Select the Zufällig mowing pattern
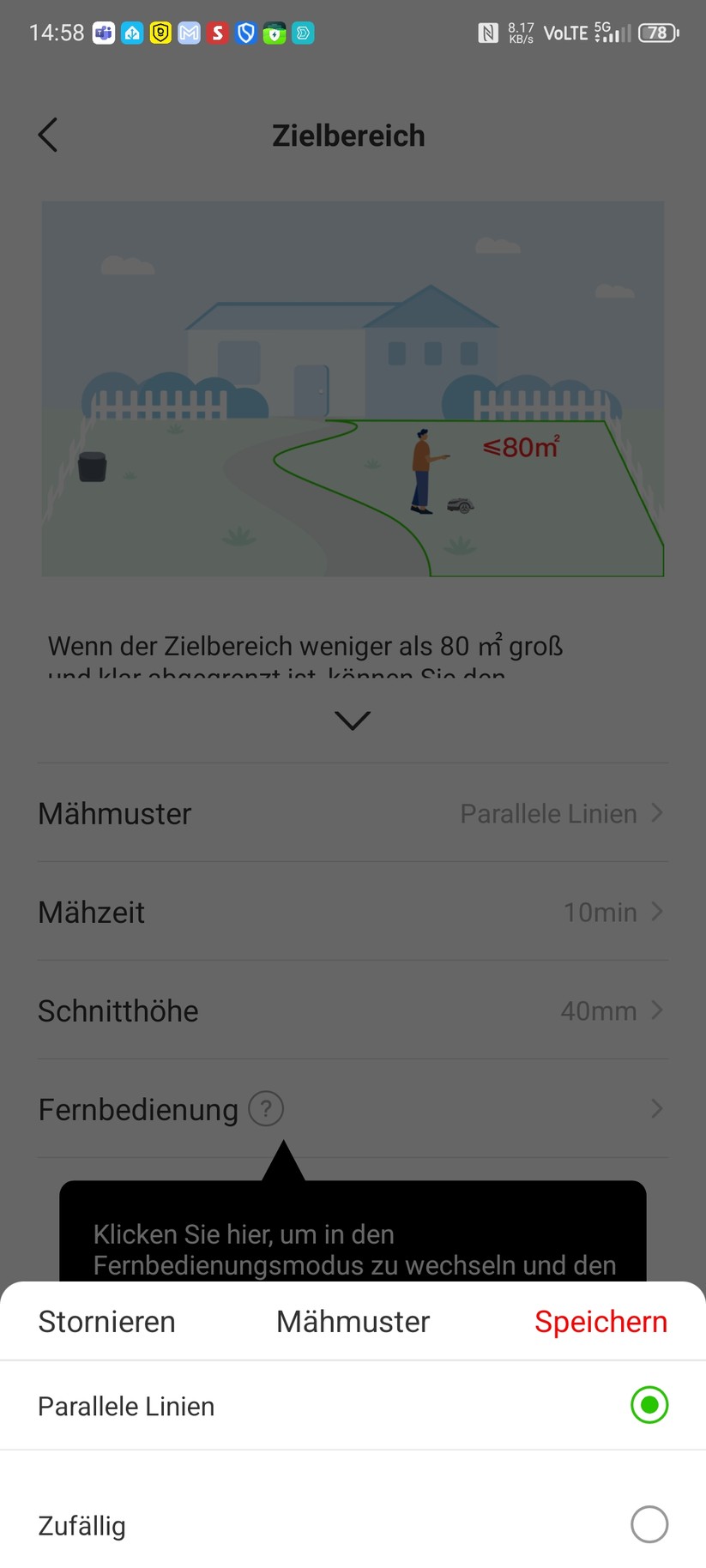This screenshot has width=706, height=1568. pyautogui.click(x=649, y=1524)
